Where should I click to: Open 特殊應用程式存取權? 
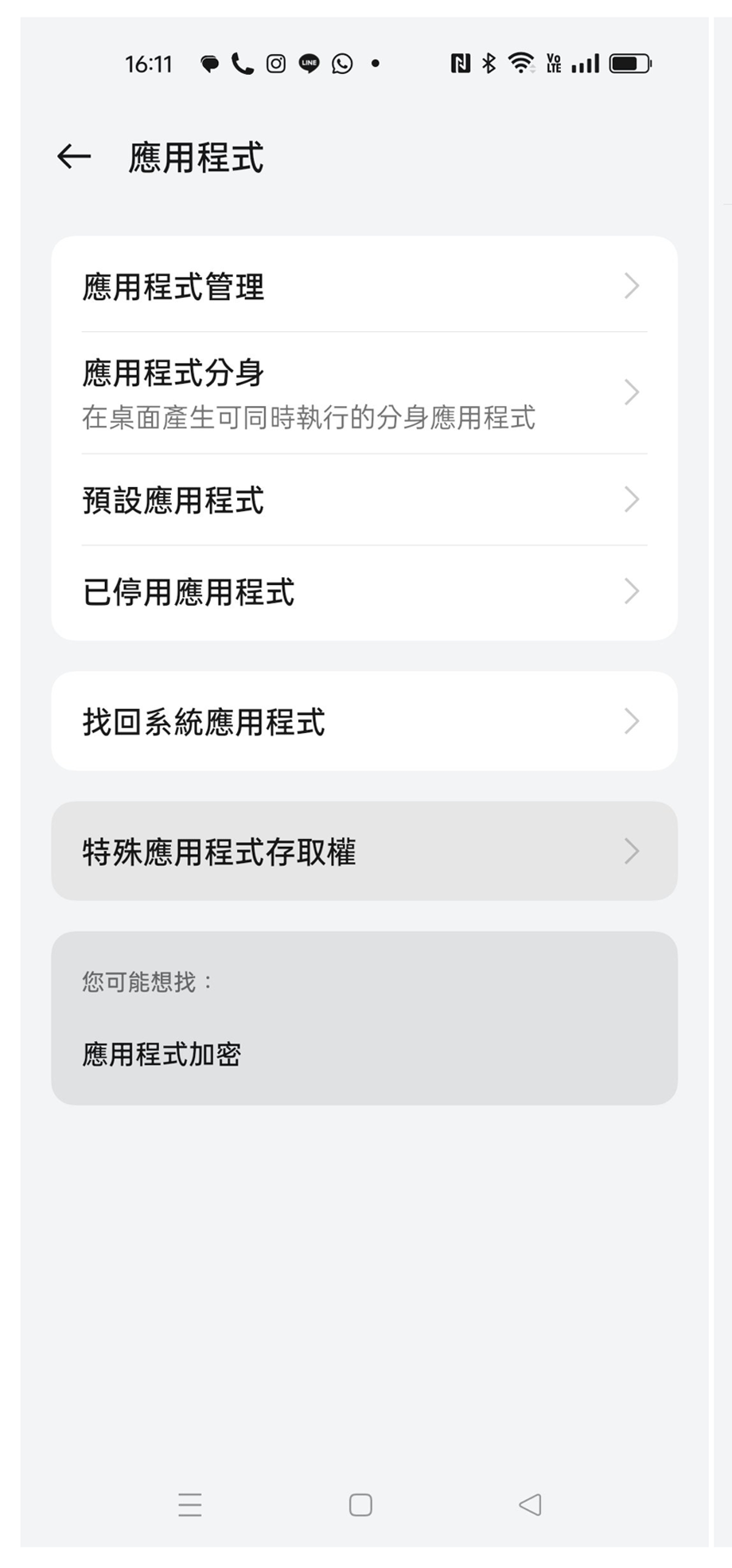pyautogui.click(x=364, y=852)
